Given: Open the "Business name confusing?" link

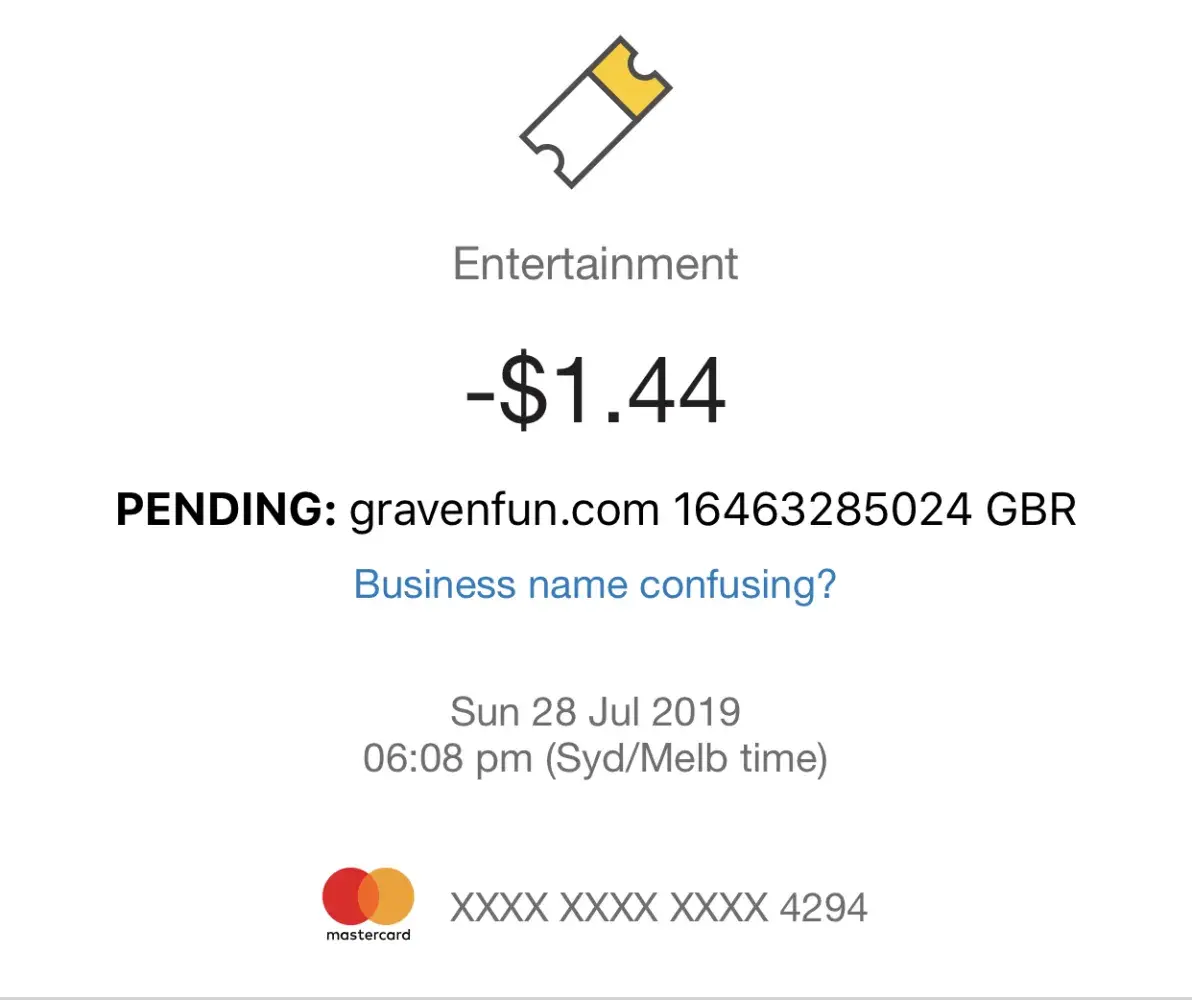Looking at the screenshot, I should [x=595, y=584].
